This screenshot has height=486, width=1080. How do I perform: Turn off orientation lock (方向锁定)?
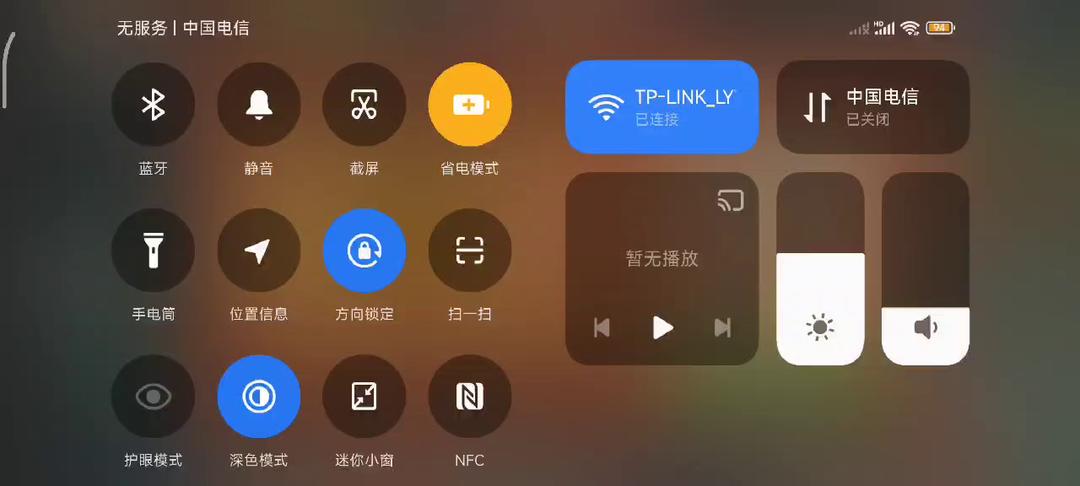click(x=364, y=251)
